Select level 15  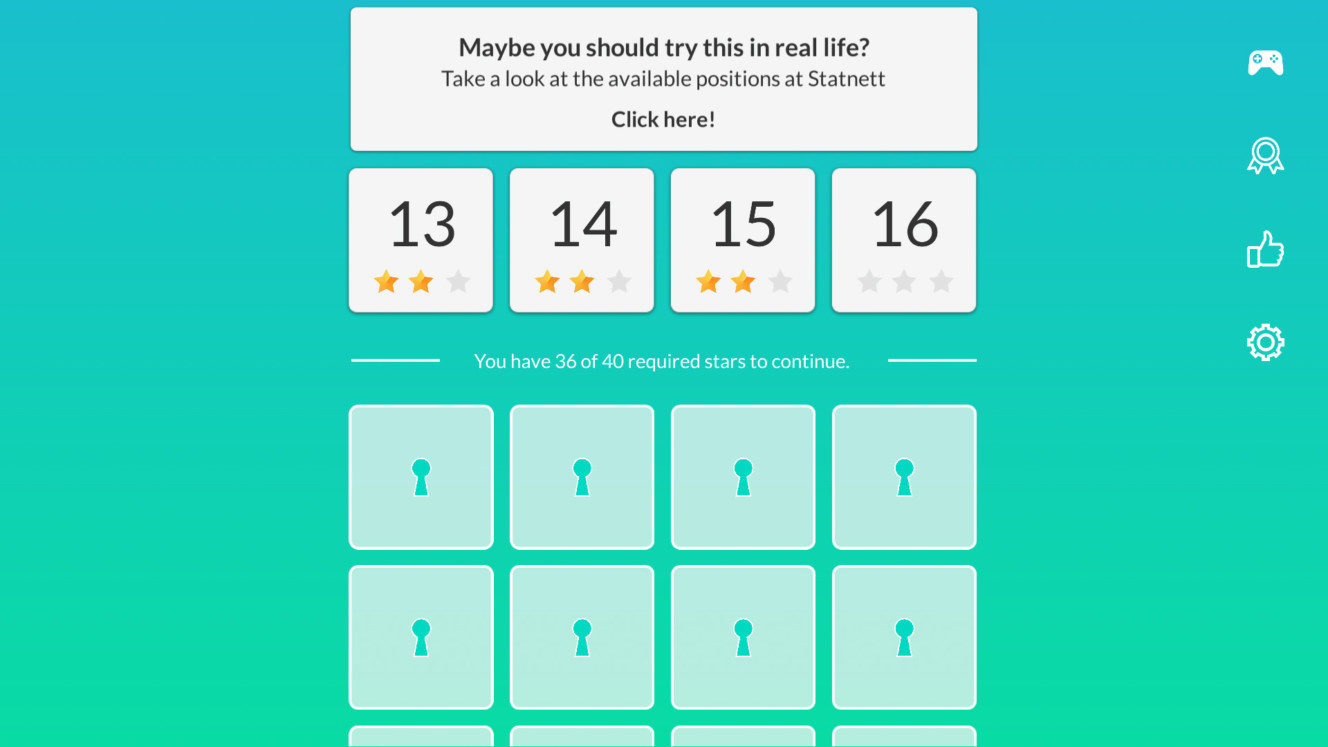pyautogui.click(x=743, y=240)
